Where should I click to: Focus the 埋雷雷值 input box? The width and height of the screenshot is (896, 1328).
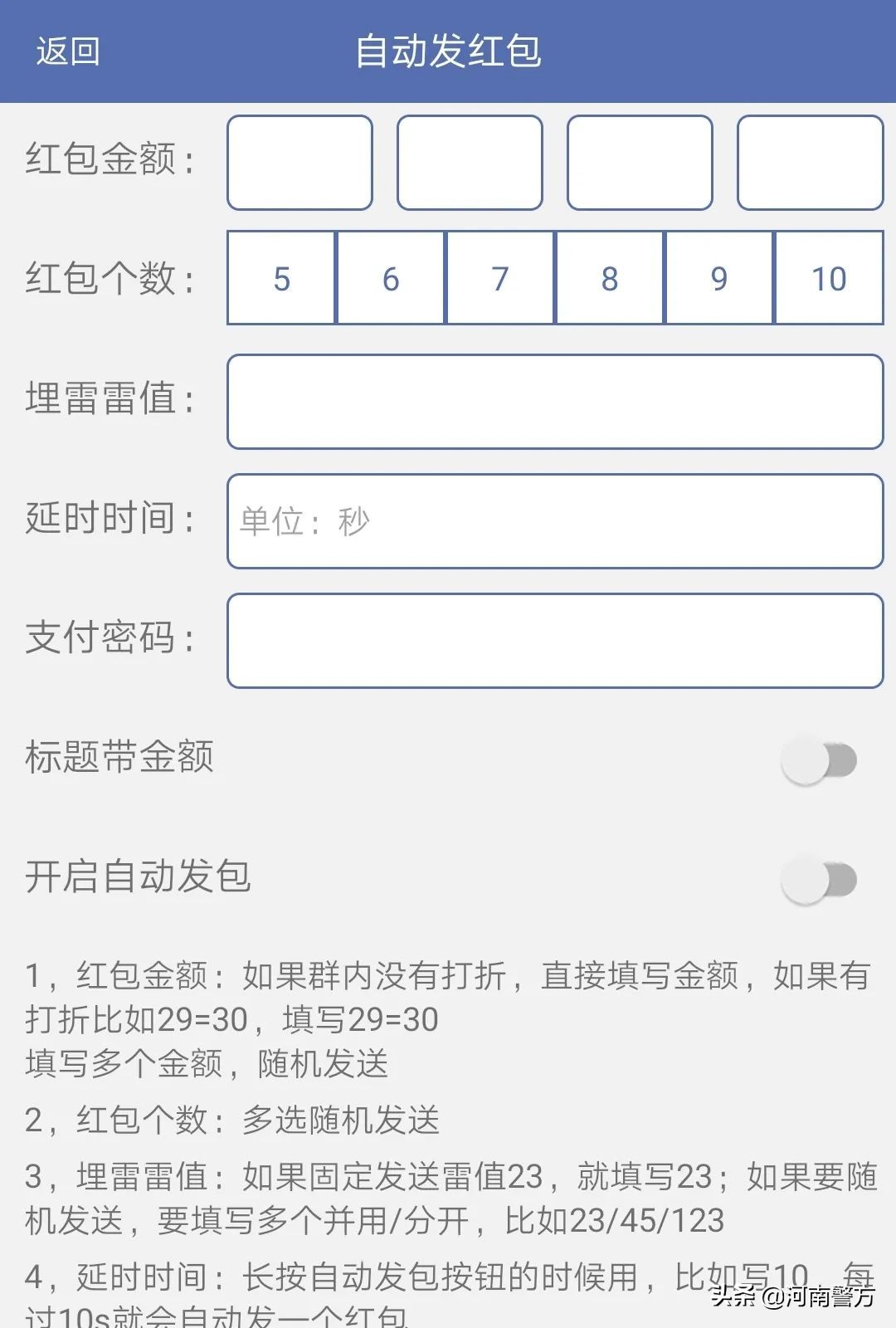(556, 401)
